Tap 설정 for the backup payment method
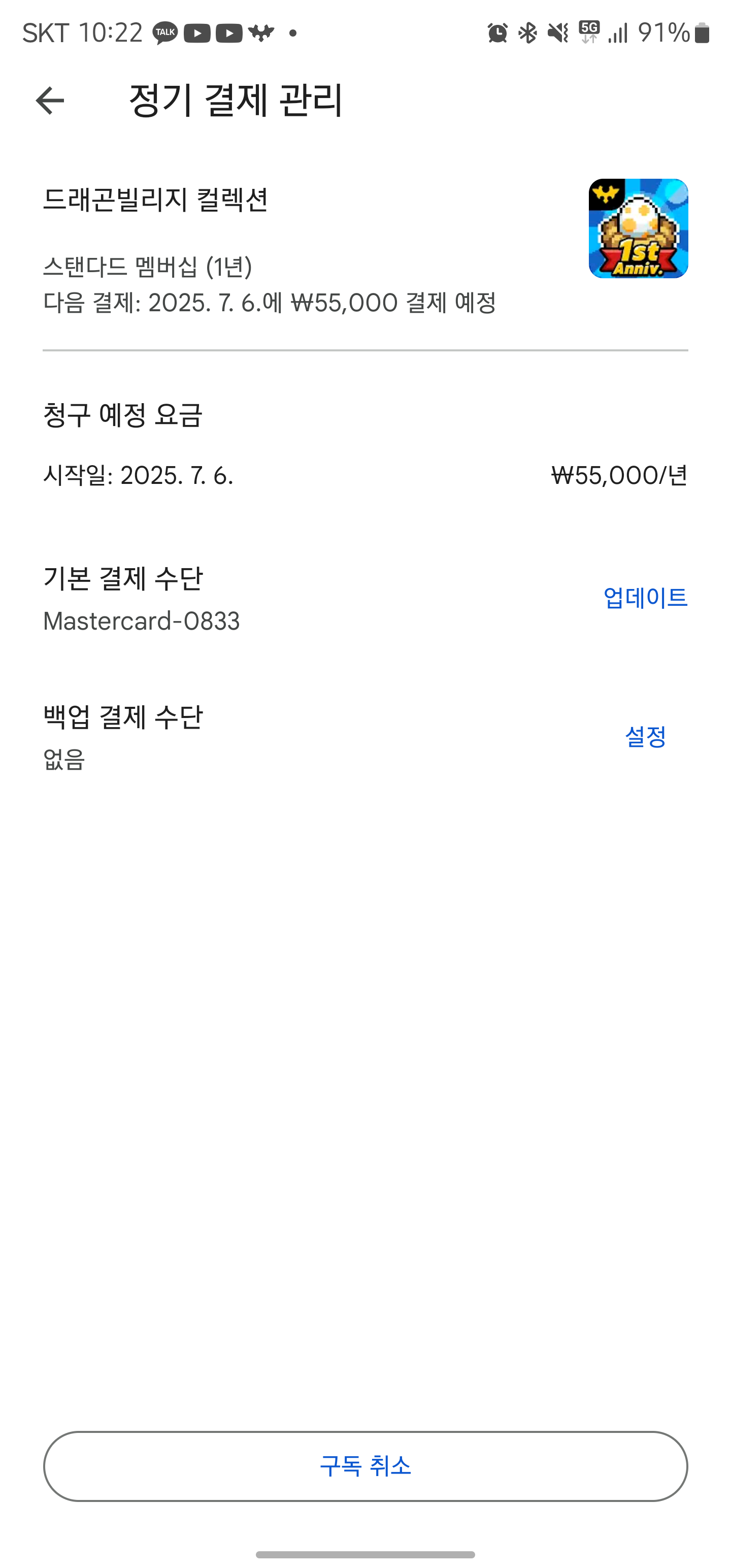Screen dimensions: 731x1568 (x=645, y=736)
